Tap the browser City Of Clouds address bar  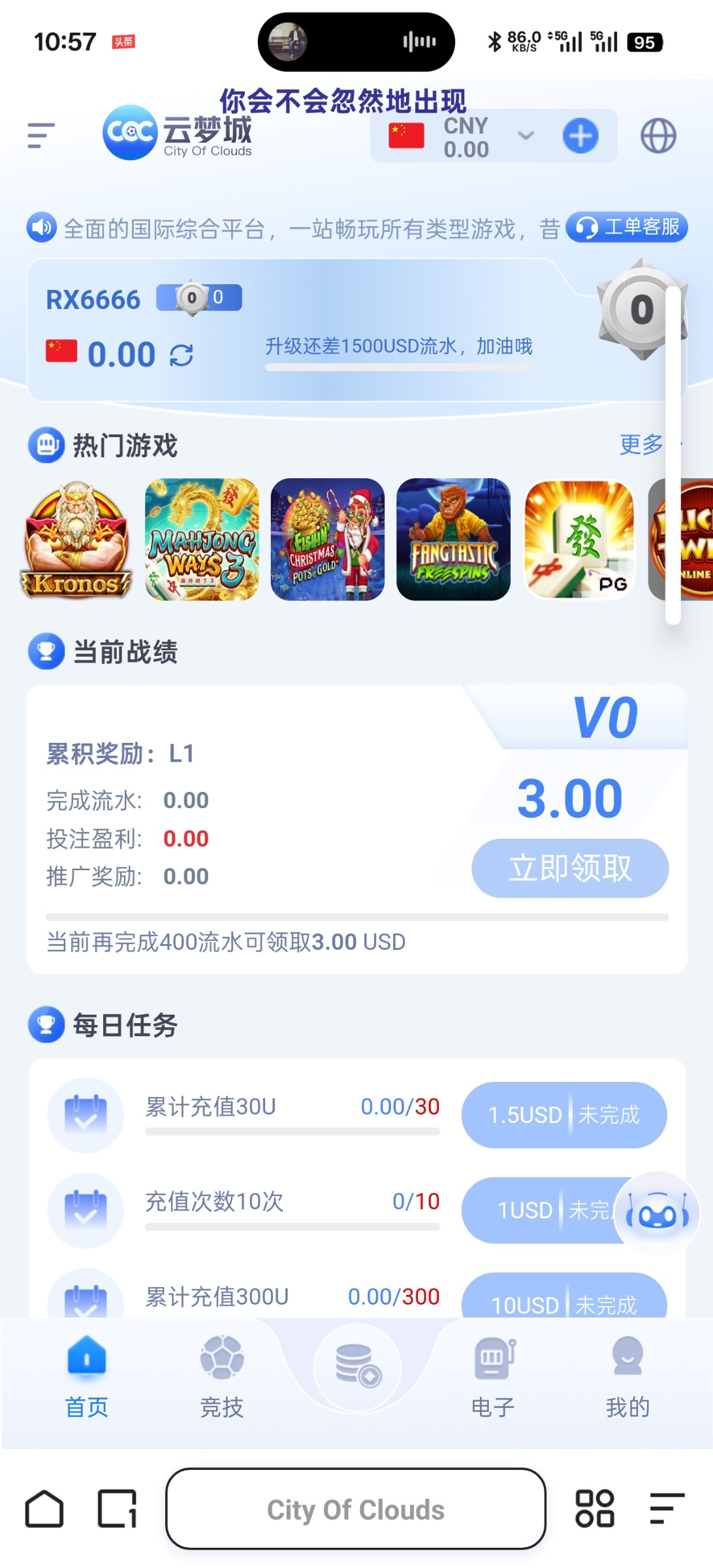(356, 1509)
